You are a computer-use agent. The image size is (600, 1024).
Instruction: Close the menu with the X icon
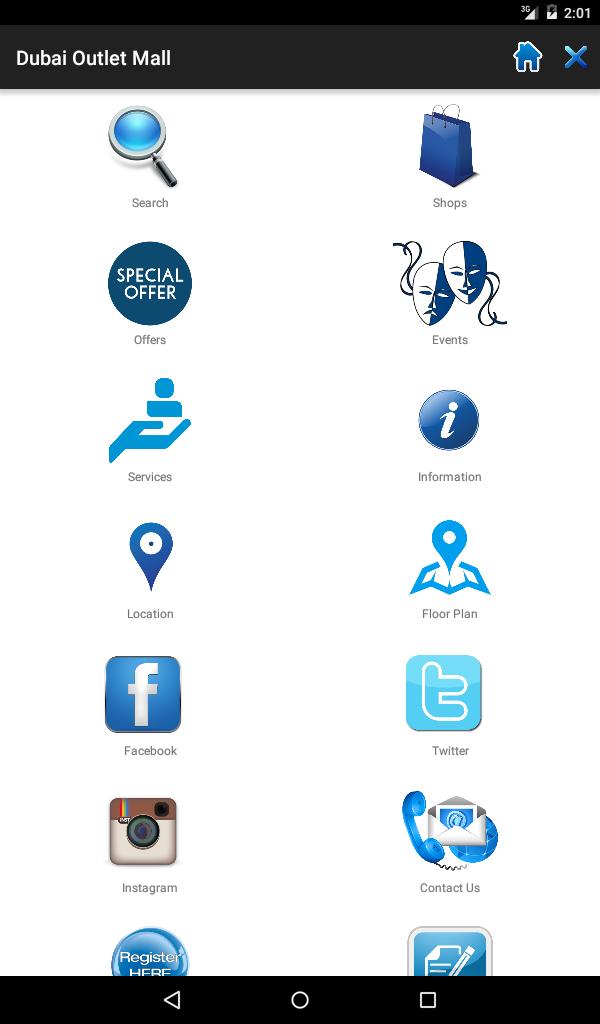point(575,57)
